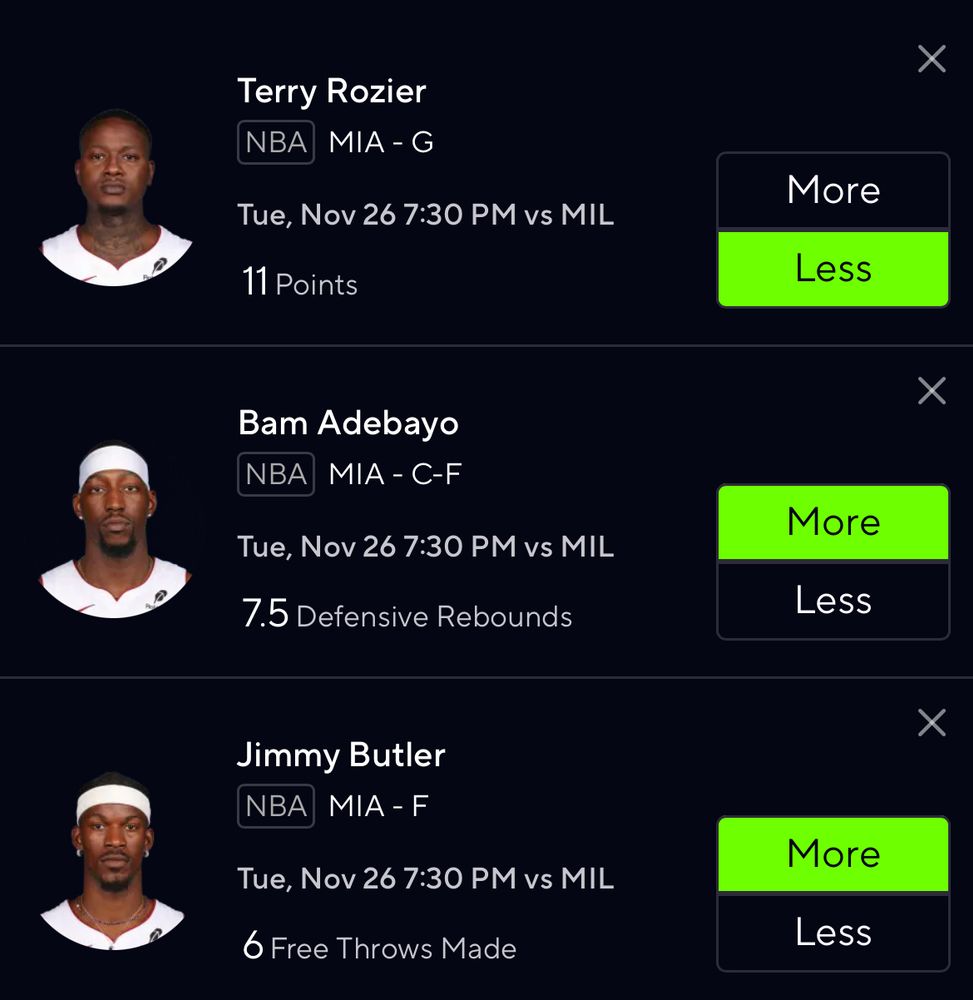The image size is (973, 1000).
Task: Tap Less on Jimmy Butler free throws
Action: (832, 932)
